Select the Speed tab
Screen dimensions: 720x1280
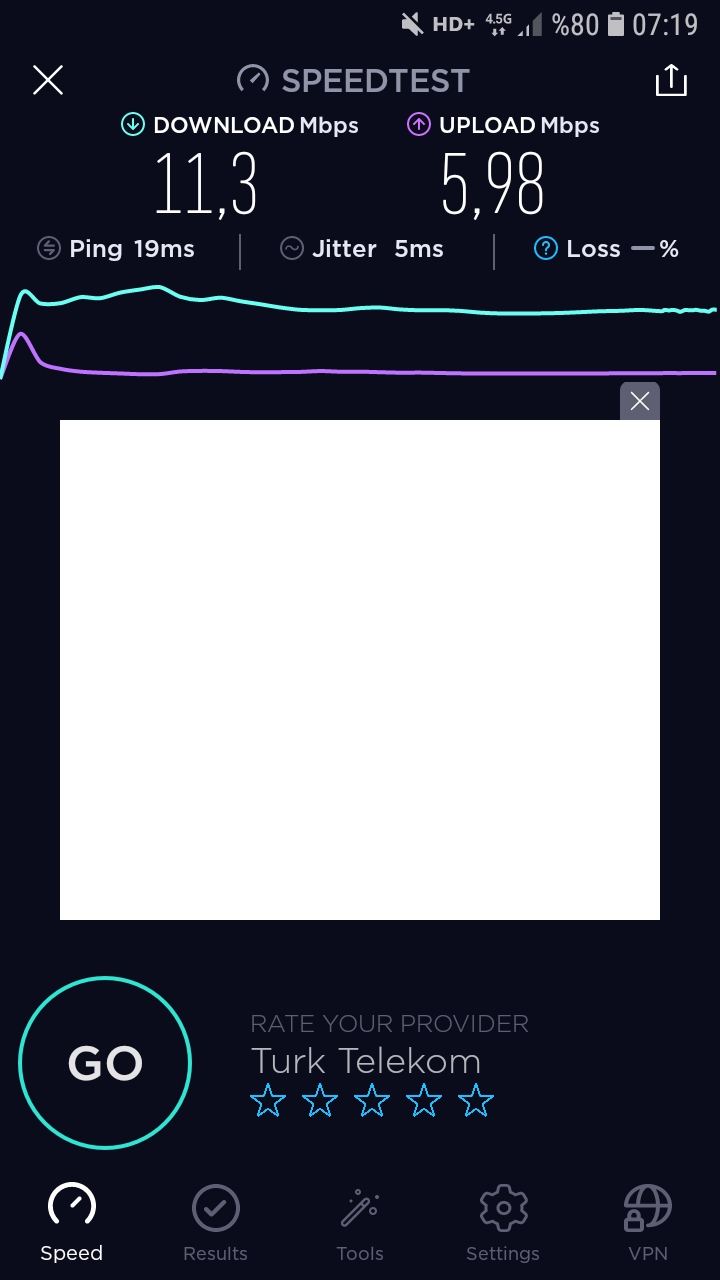pyautogui.click(x=72, y=1223)
